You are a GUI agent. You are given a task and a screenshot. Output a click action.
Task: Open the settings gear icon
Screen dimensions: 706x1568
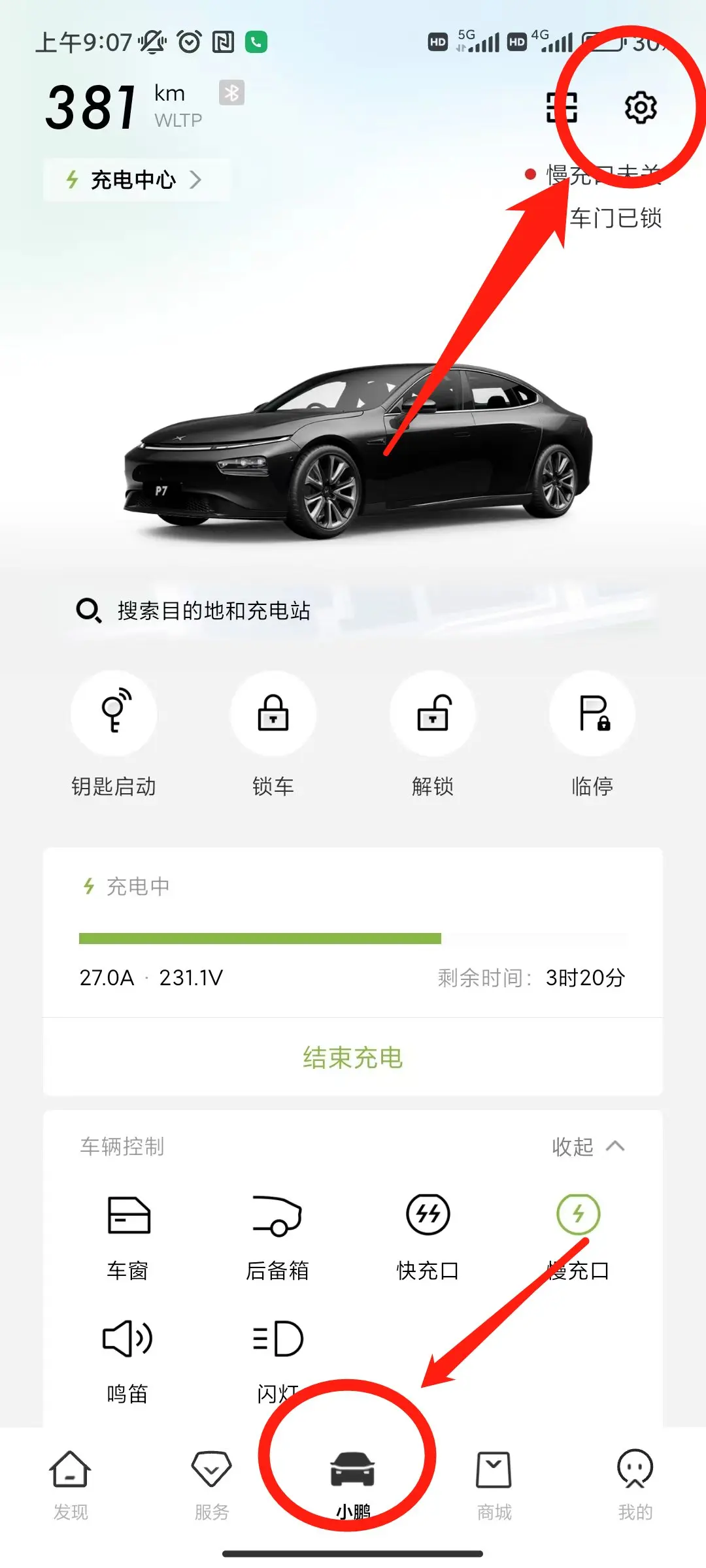pyautogui.click(x=641, y=108)
